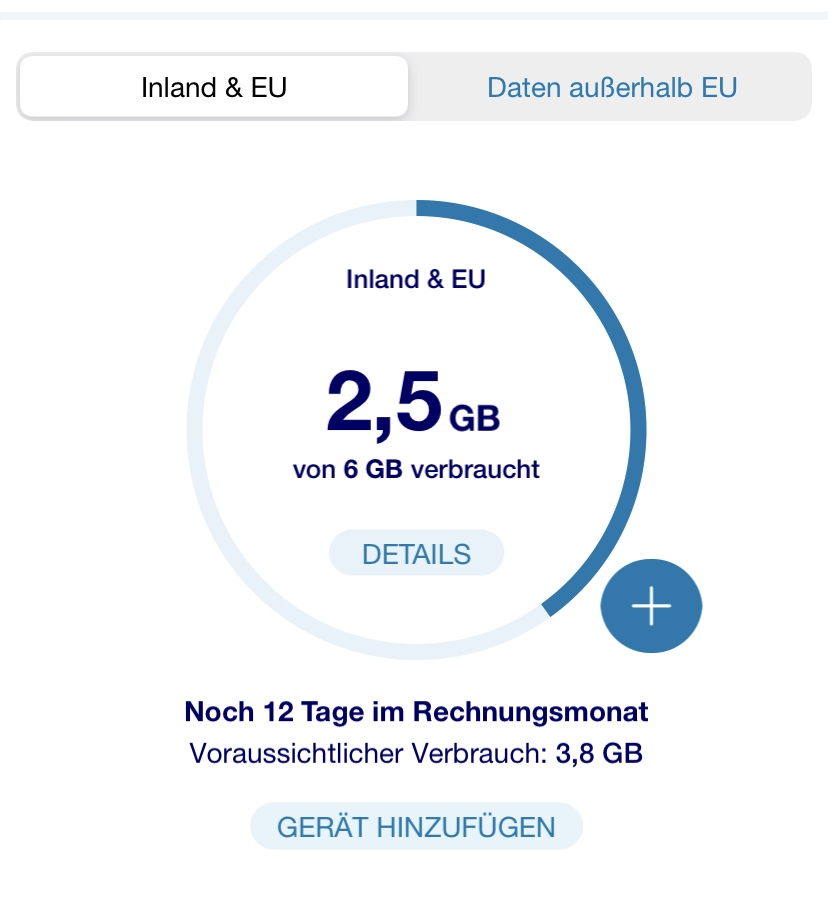Tap the plus button to add data

point(651,607)
